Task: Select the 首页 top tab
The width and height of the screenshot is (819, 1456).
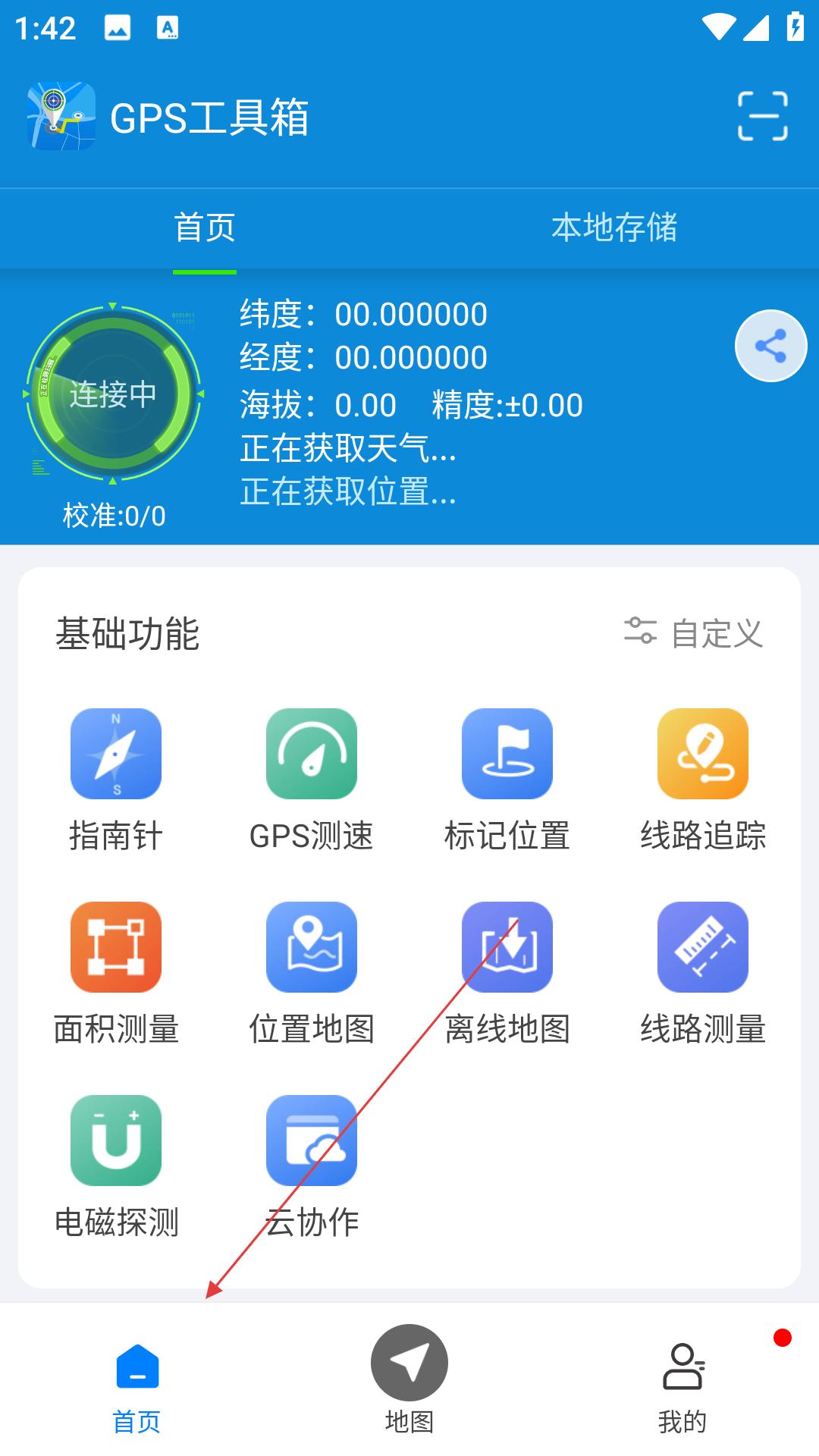Action: [x=205, y=227]
